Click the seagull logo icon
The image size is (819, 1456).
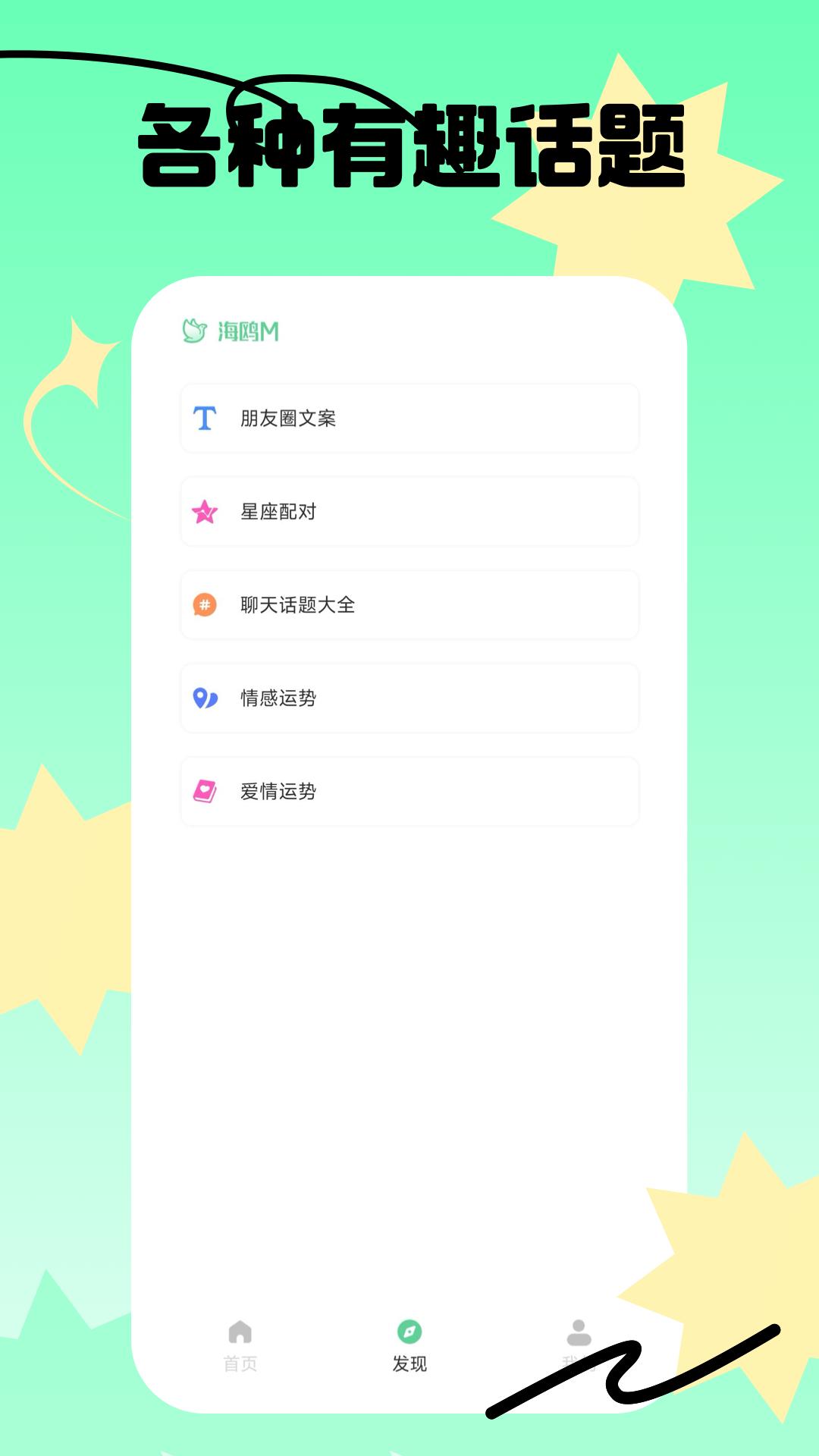(x=195, y=330)
